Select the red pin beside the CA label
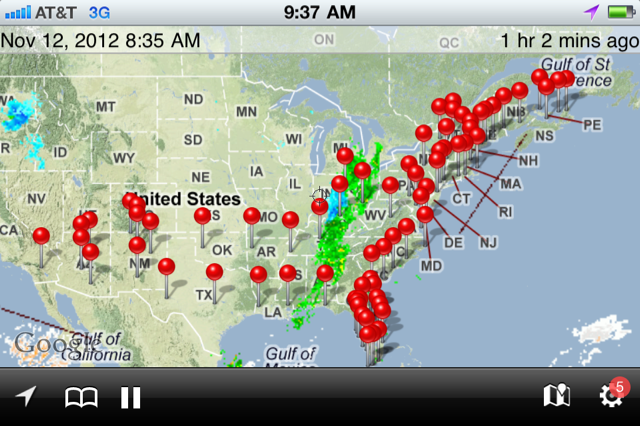 pos(41,237)
